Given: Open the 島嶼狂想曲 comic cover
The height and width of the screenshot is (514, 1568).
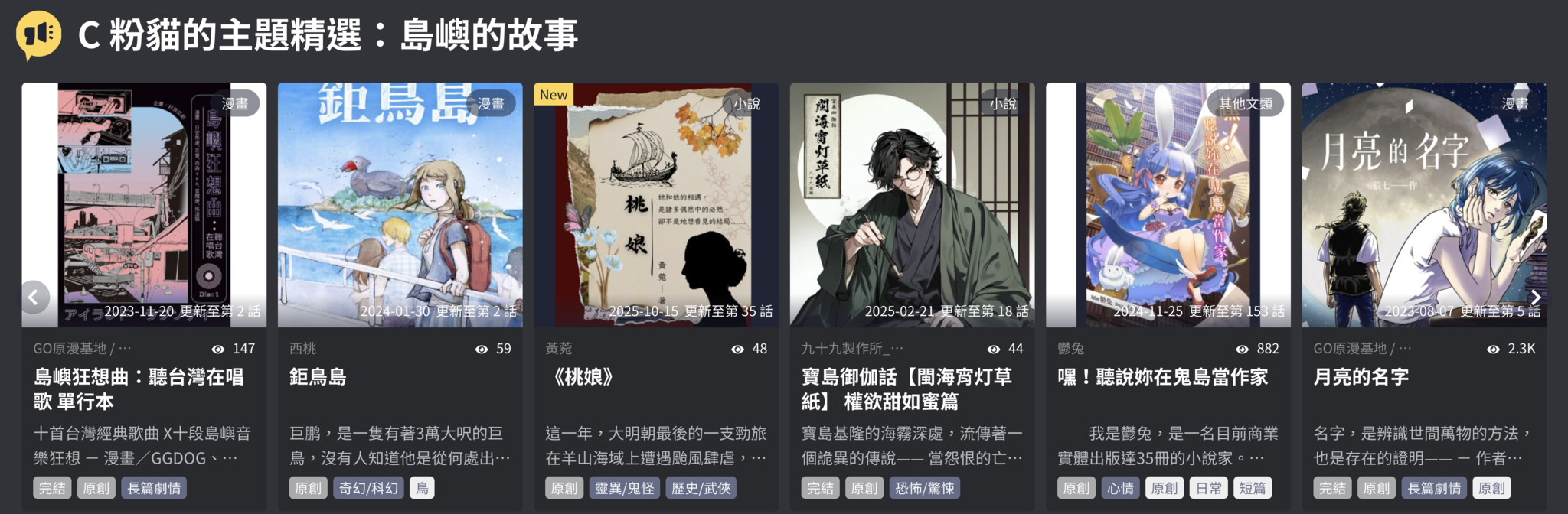Looking at the screenshot, I should pos(144,204).
